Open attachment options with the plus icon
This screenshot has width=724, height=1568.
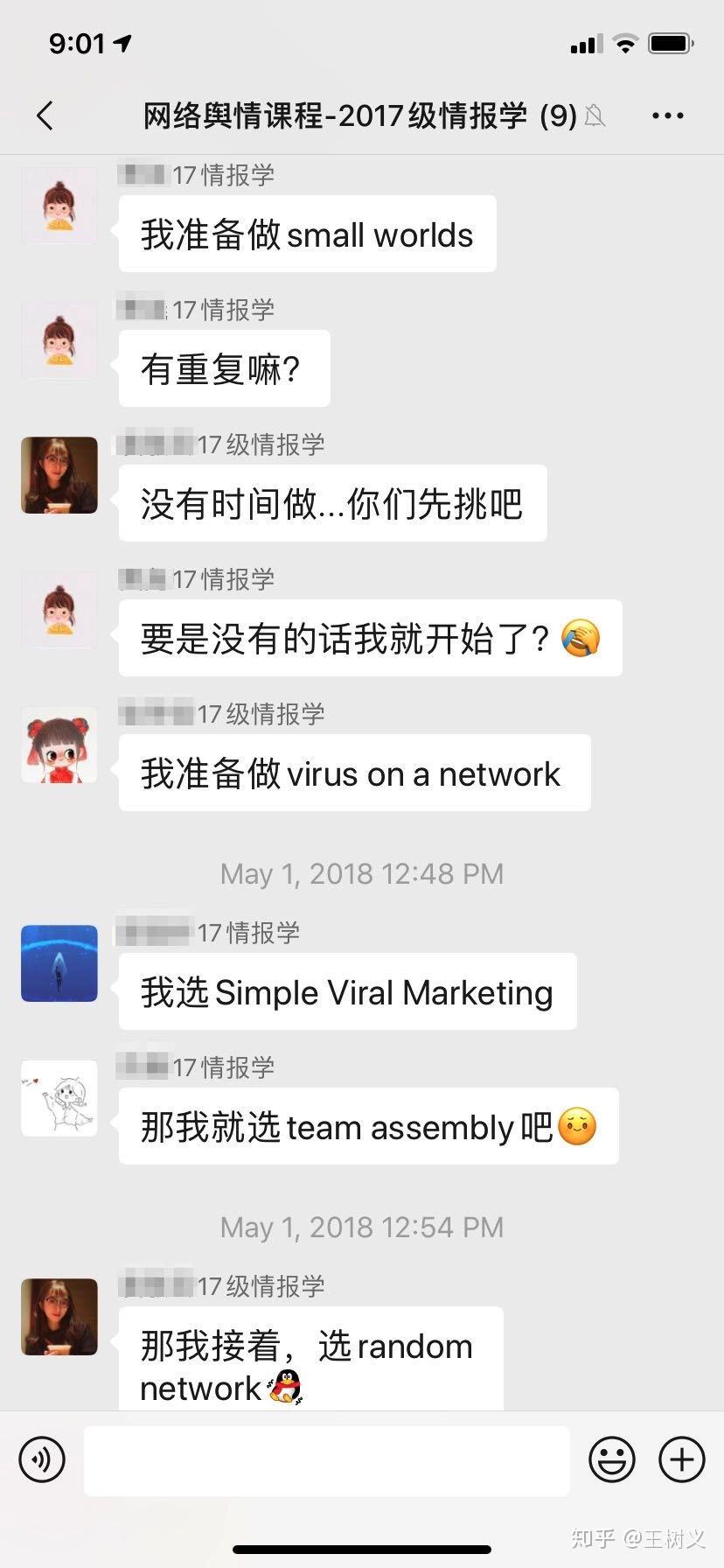click(681, 1459)
